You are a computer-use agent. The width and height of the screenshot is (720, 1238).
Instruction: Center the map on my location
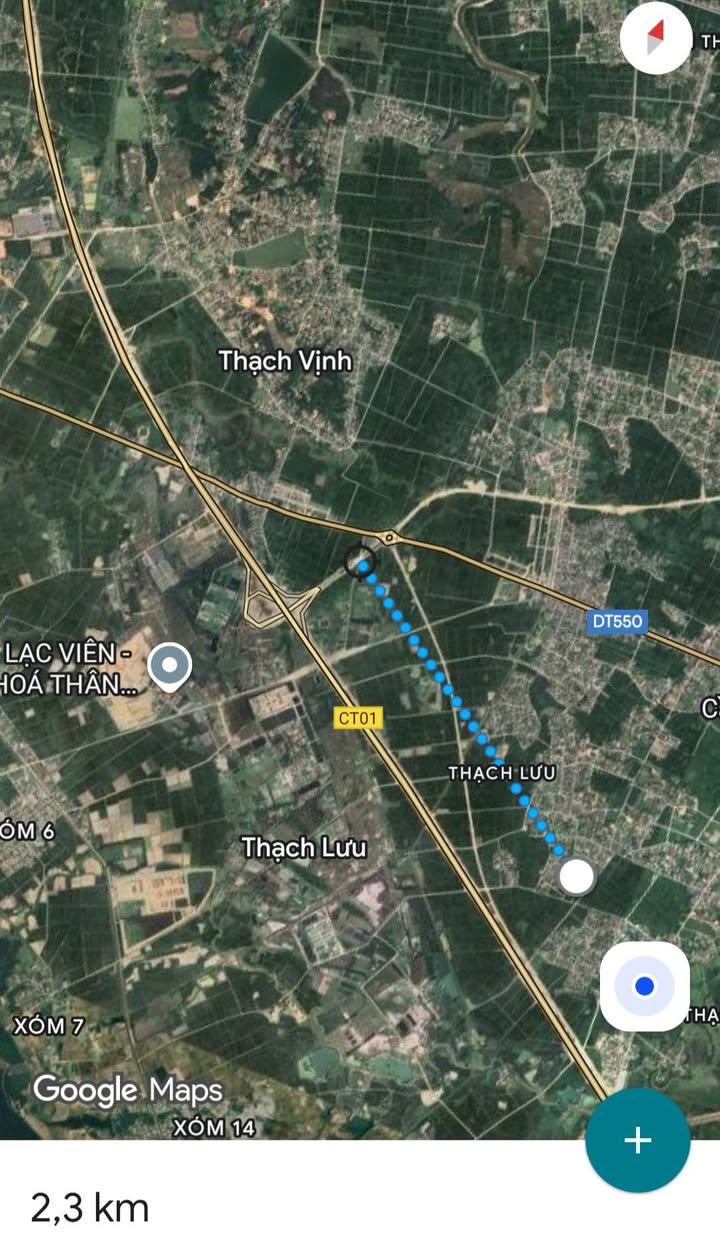(x=644, y=986)
